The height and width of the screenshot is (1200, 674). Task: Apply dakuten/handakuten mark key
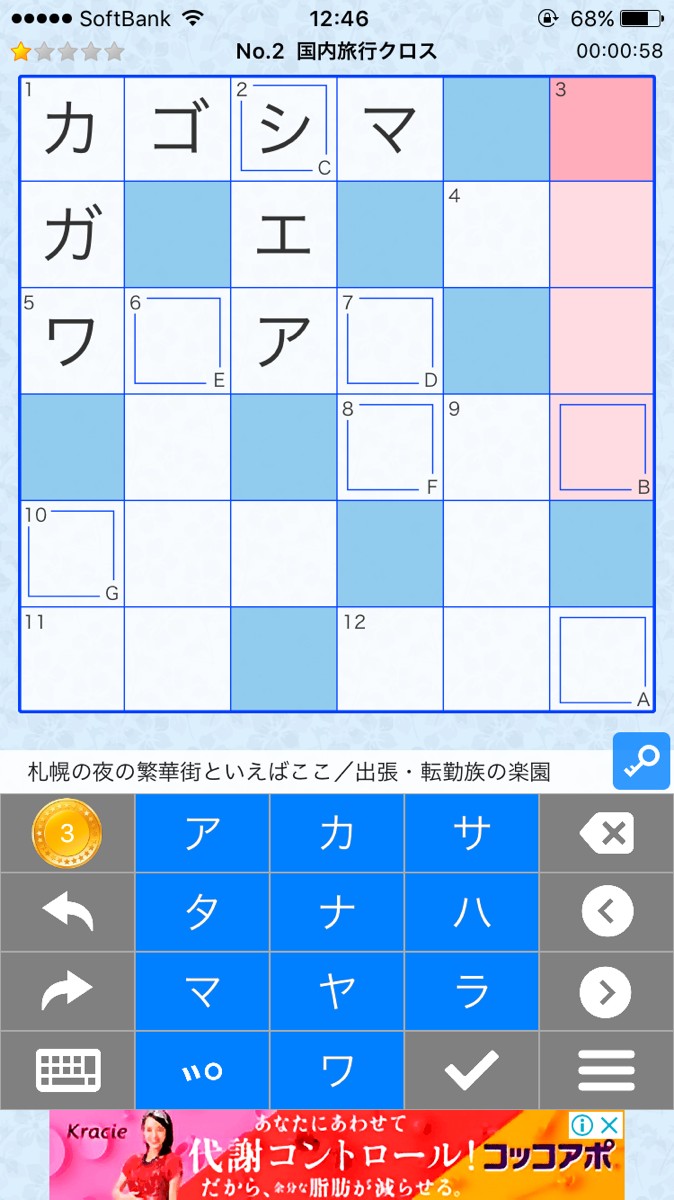coord(202,1070)
